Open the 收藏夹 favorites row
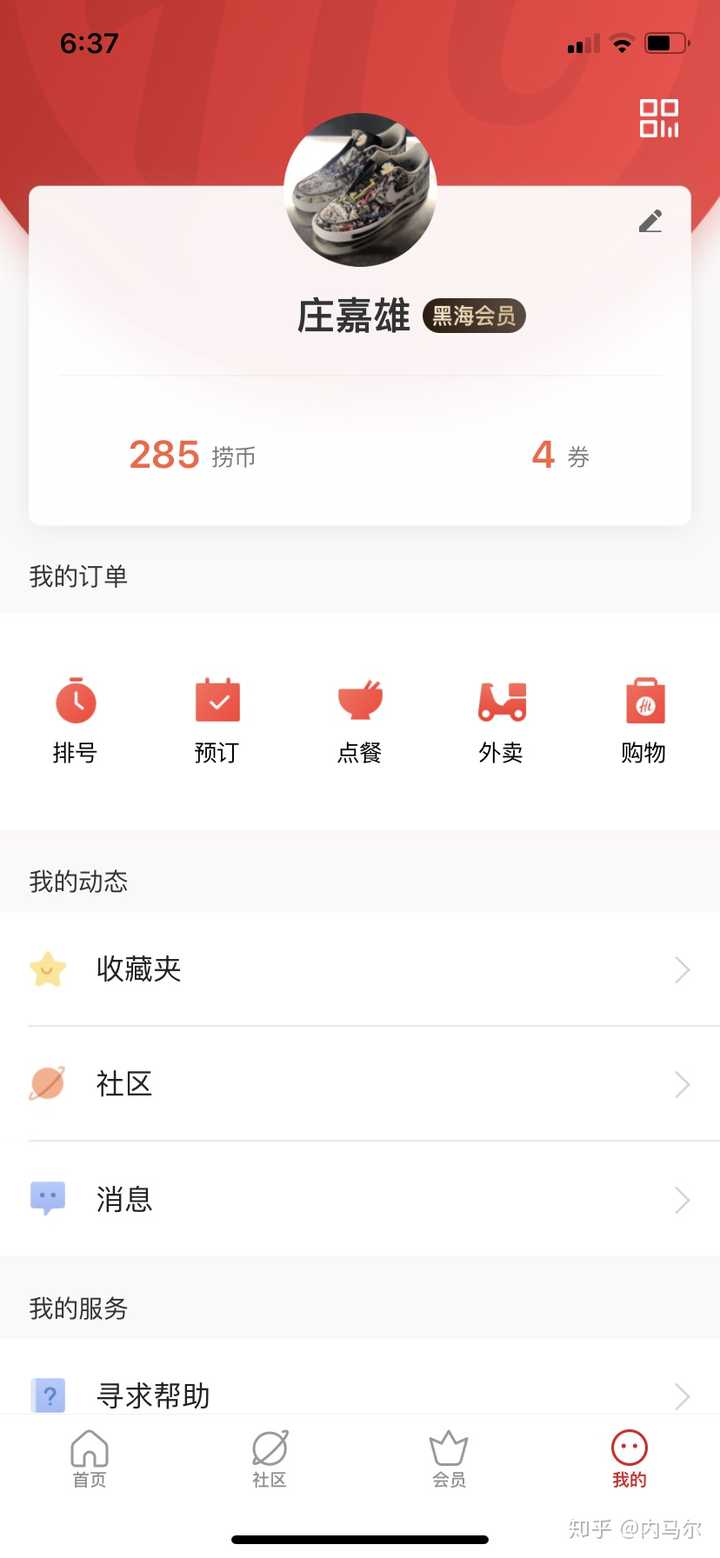The width and height of the screenshot is (720, 1558). [x=360, y=969]
